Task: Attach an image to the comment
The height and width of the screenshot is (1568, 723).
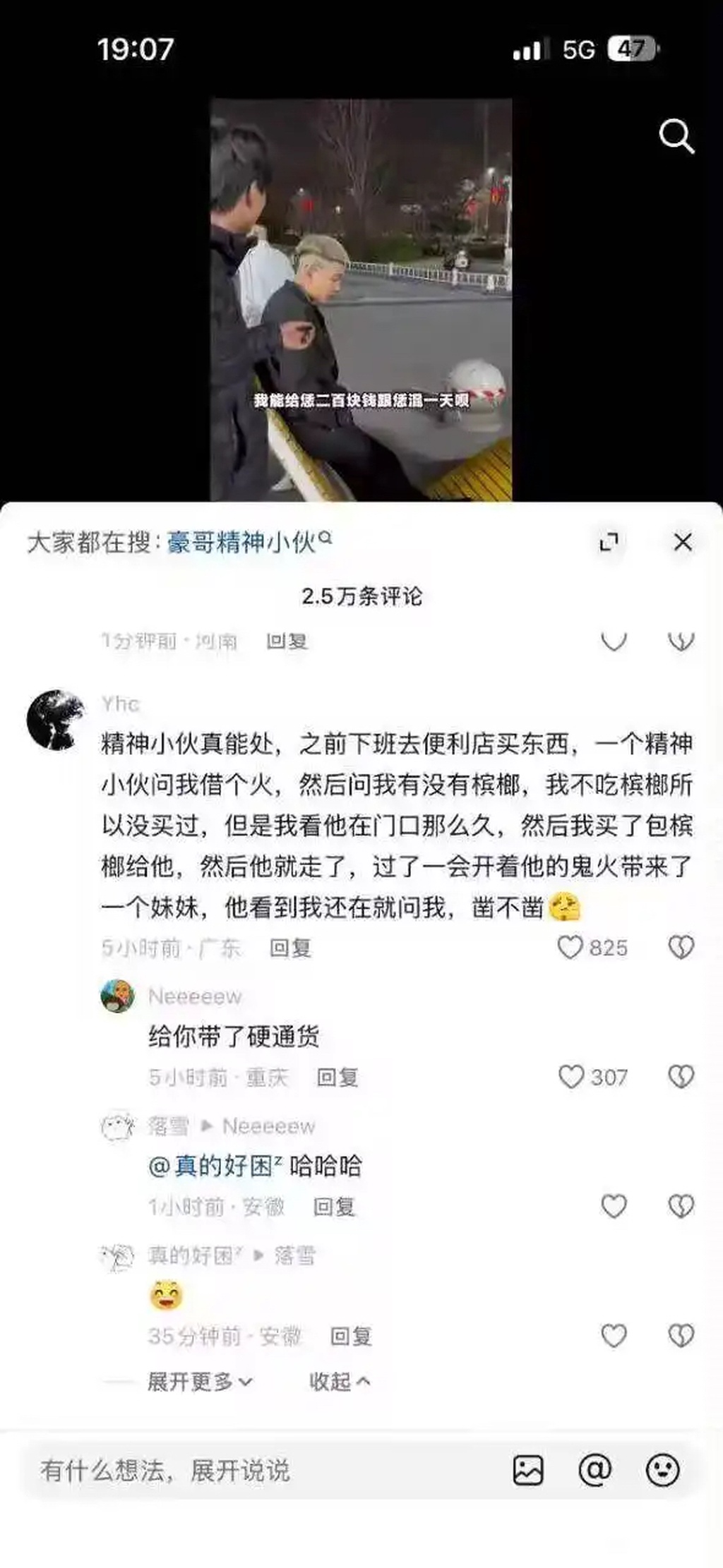Action: pos(527,1471)
